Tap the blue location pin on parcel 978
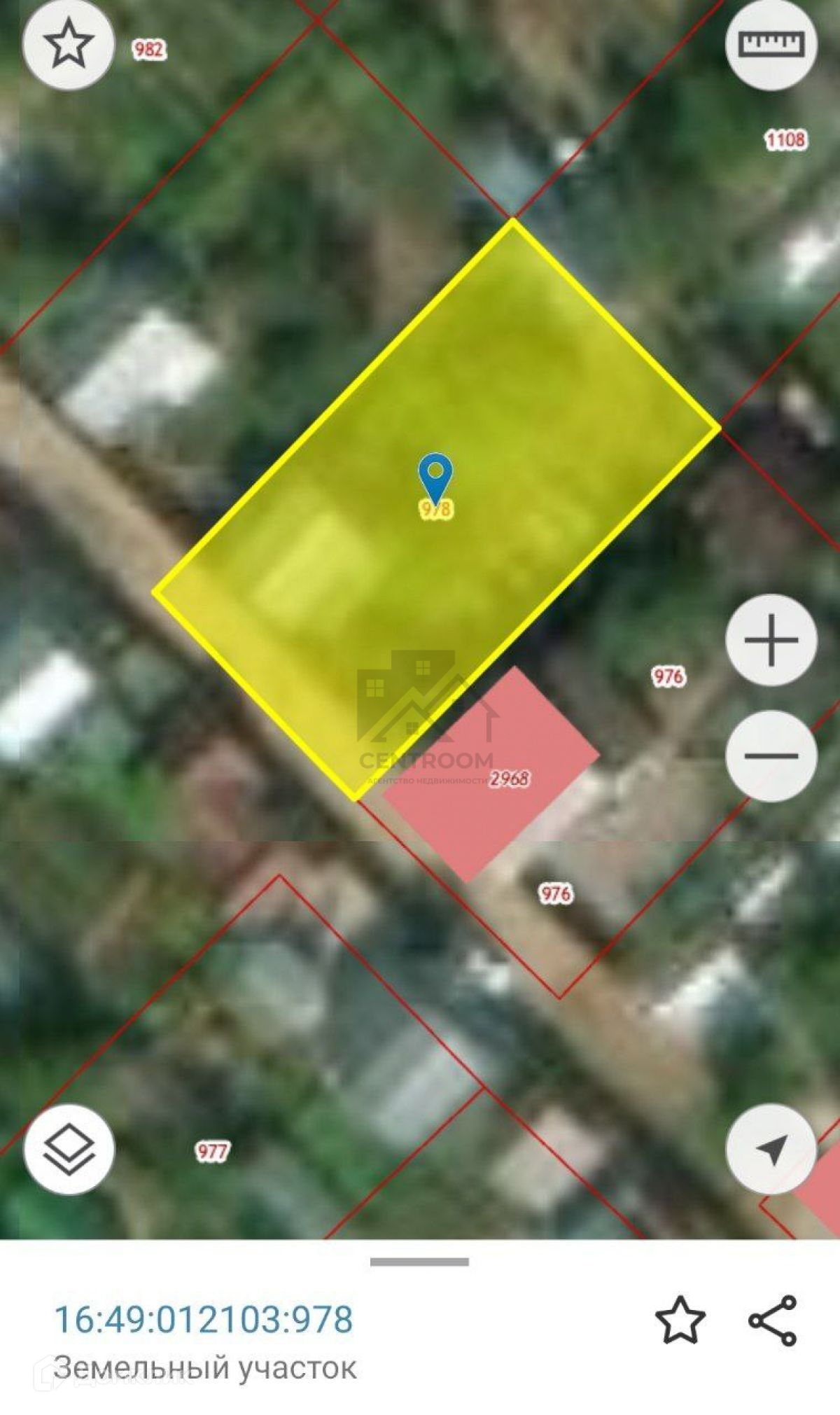Screen dimensions: 840x1415 coord(435,477)
